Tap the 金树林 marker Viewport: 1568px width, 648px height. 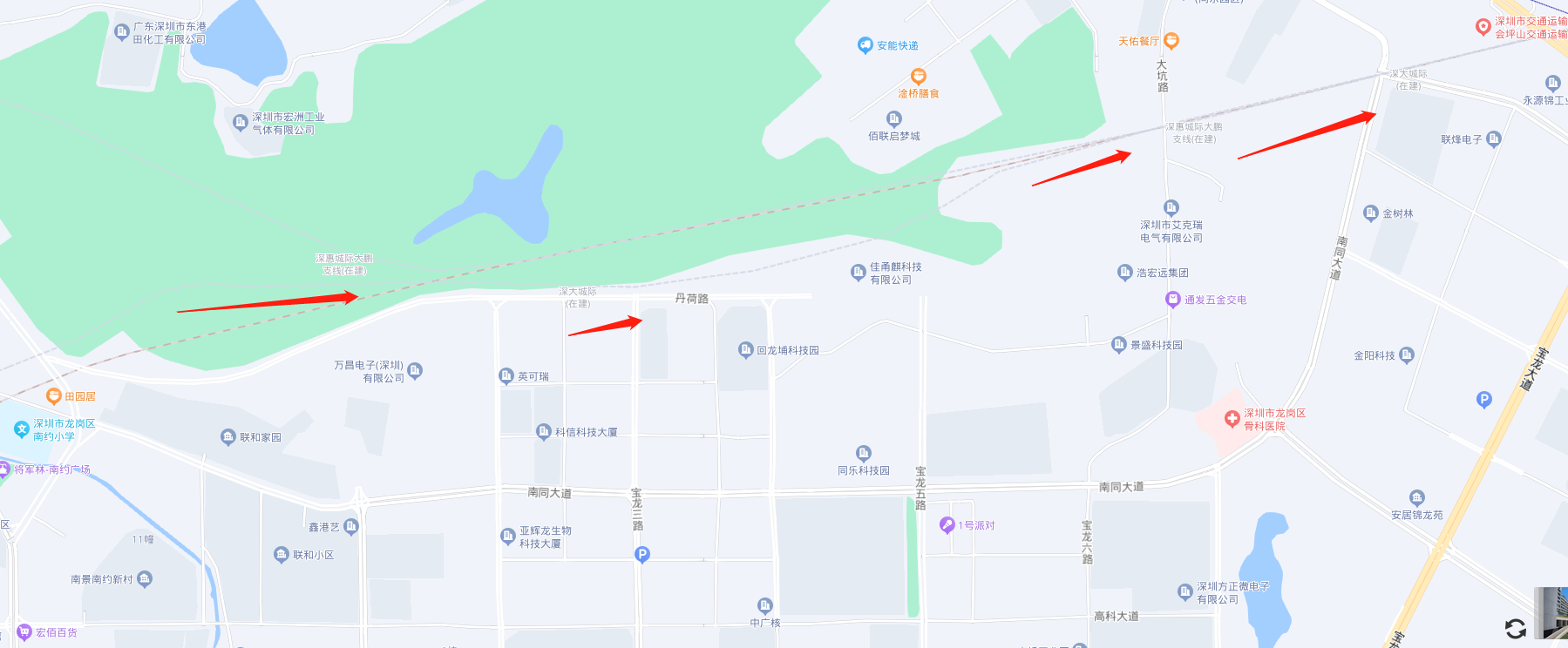pos(1371,213)
